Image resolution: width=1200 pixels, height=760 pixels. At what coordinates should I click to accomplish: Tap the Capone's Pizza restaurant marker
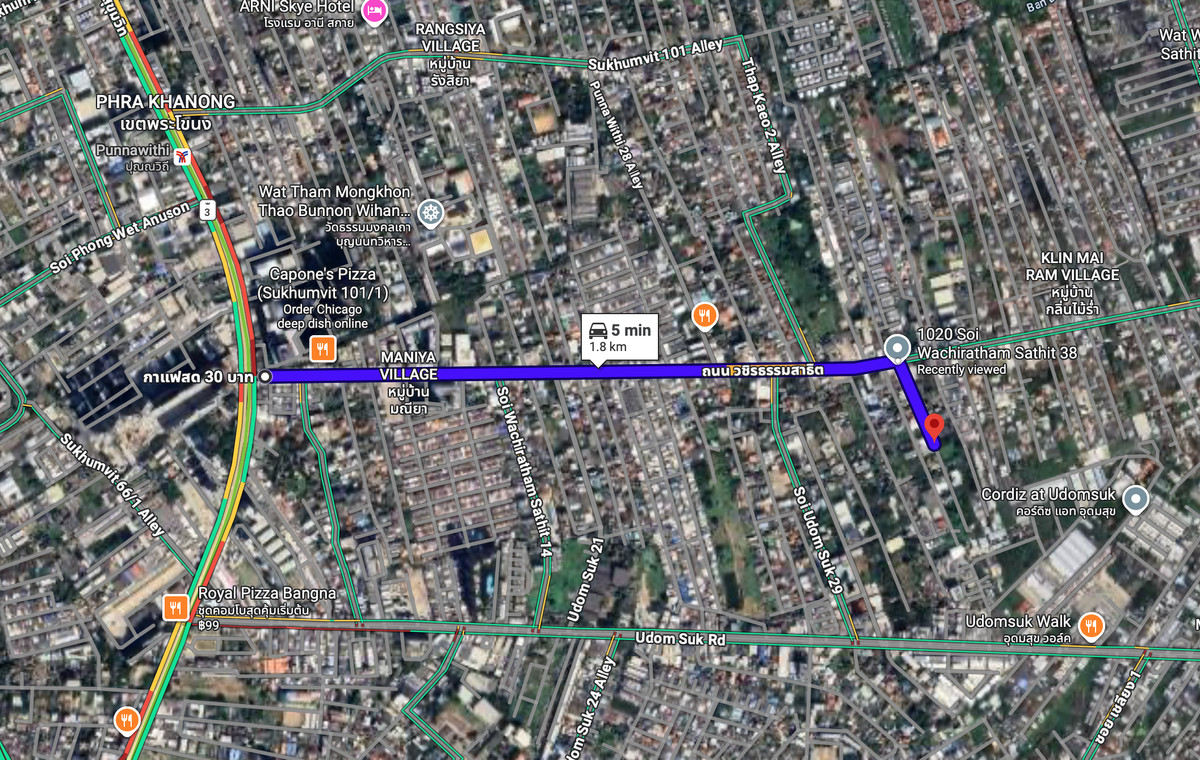321,348
